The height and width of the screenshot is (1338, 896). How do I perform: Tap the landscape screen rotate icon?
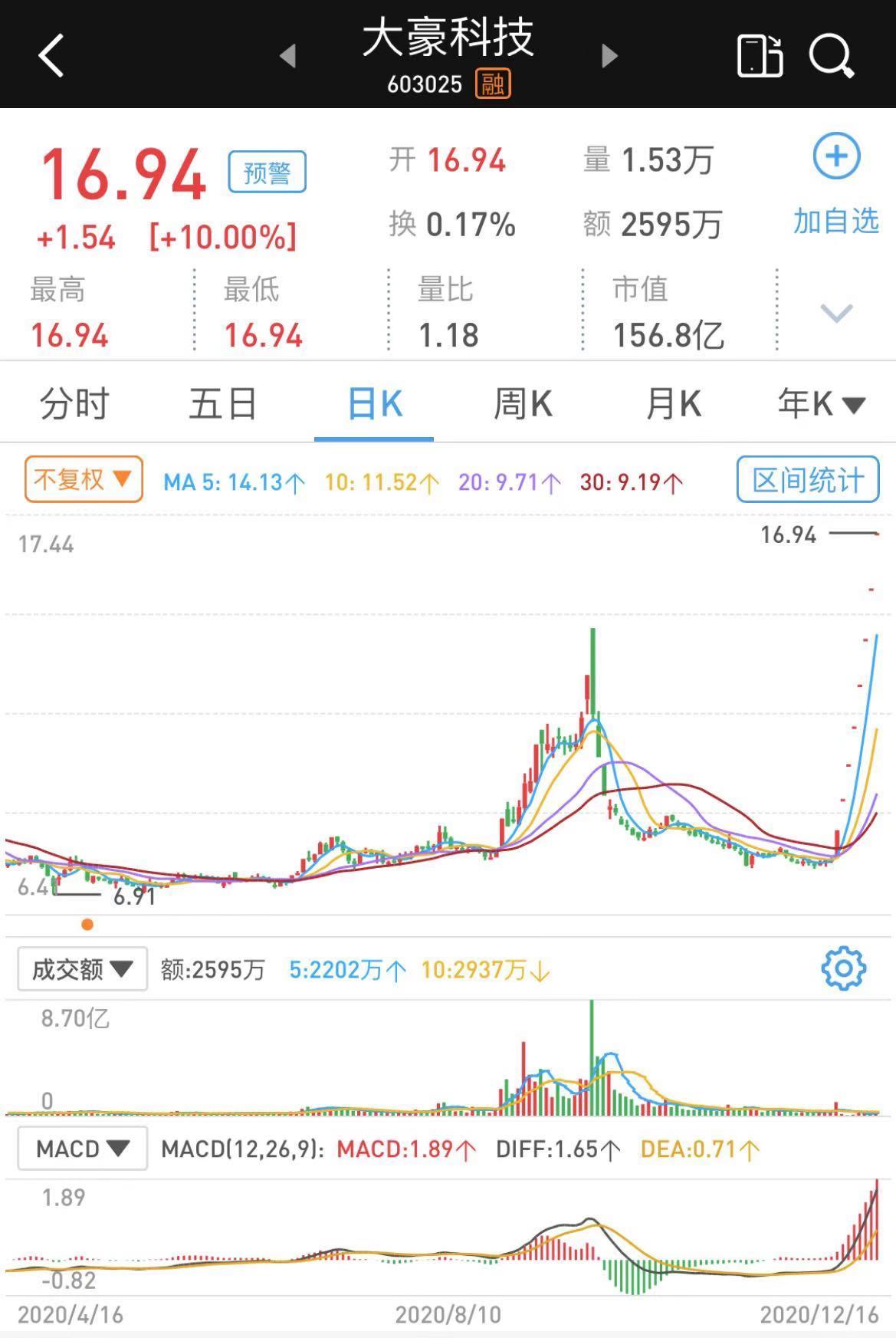pos(759,55)
